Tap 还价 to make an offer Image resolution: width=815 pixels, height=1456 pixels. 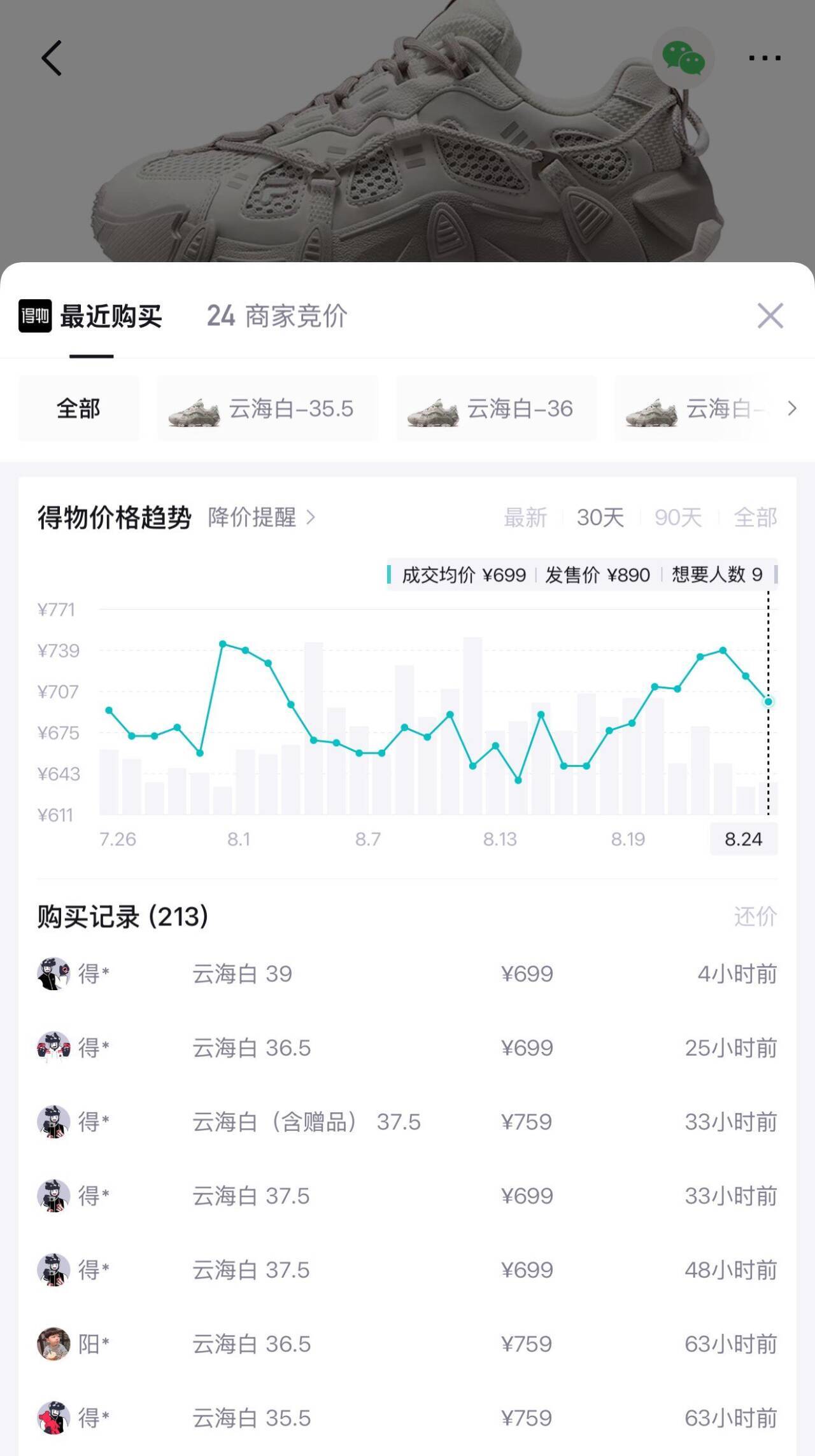tap(756, 916)
